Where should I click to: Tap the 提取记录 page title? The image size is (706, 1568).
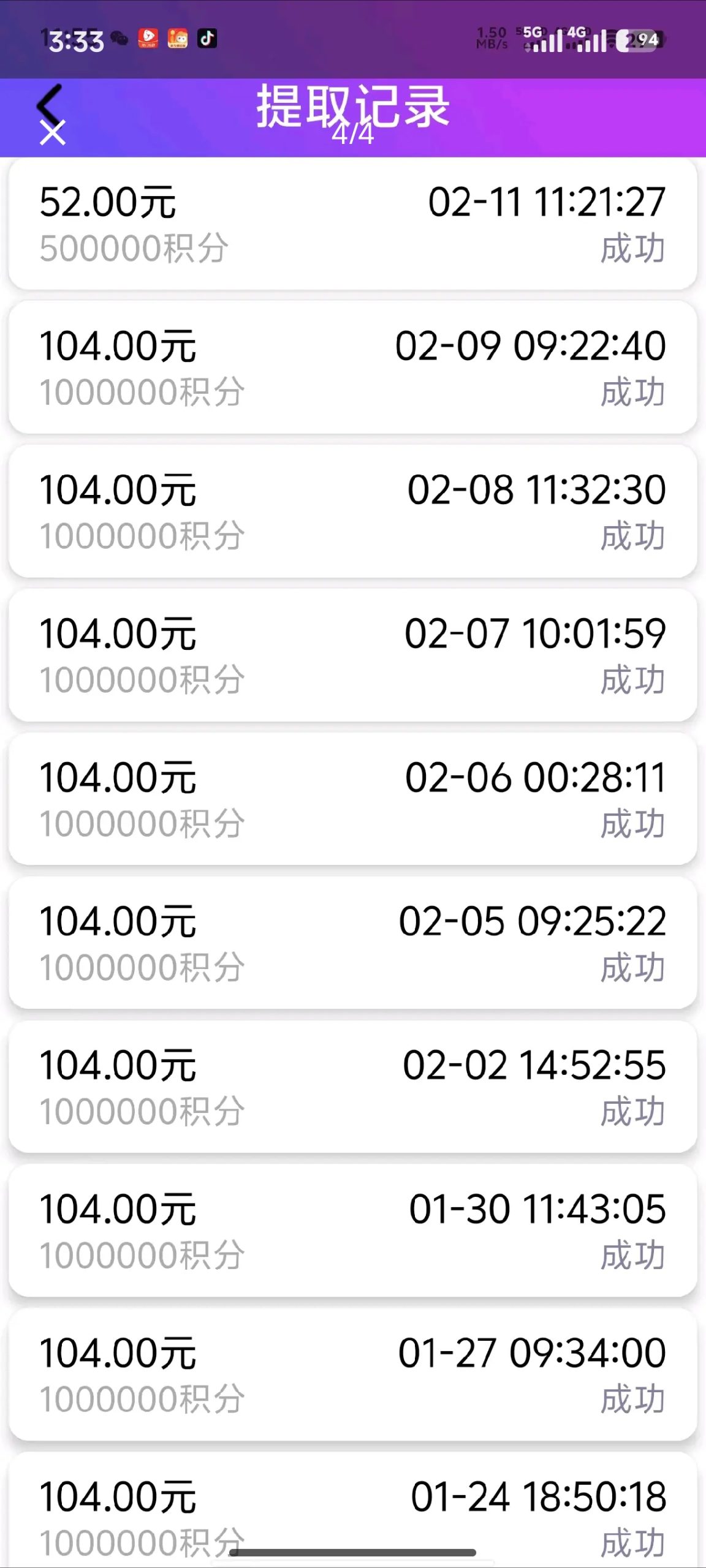click(352, 109)
